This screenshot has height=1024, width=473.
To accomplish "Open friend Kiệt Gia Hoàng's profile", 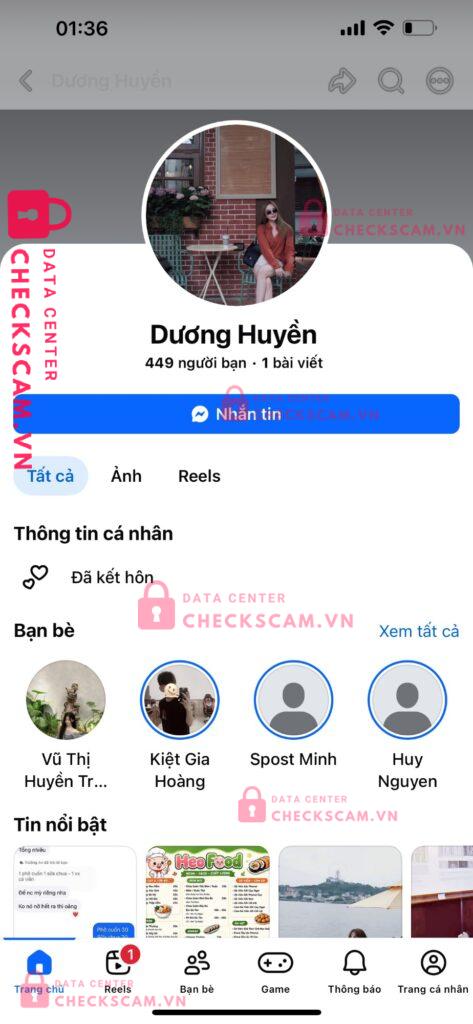I will [x=180, y=725].
